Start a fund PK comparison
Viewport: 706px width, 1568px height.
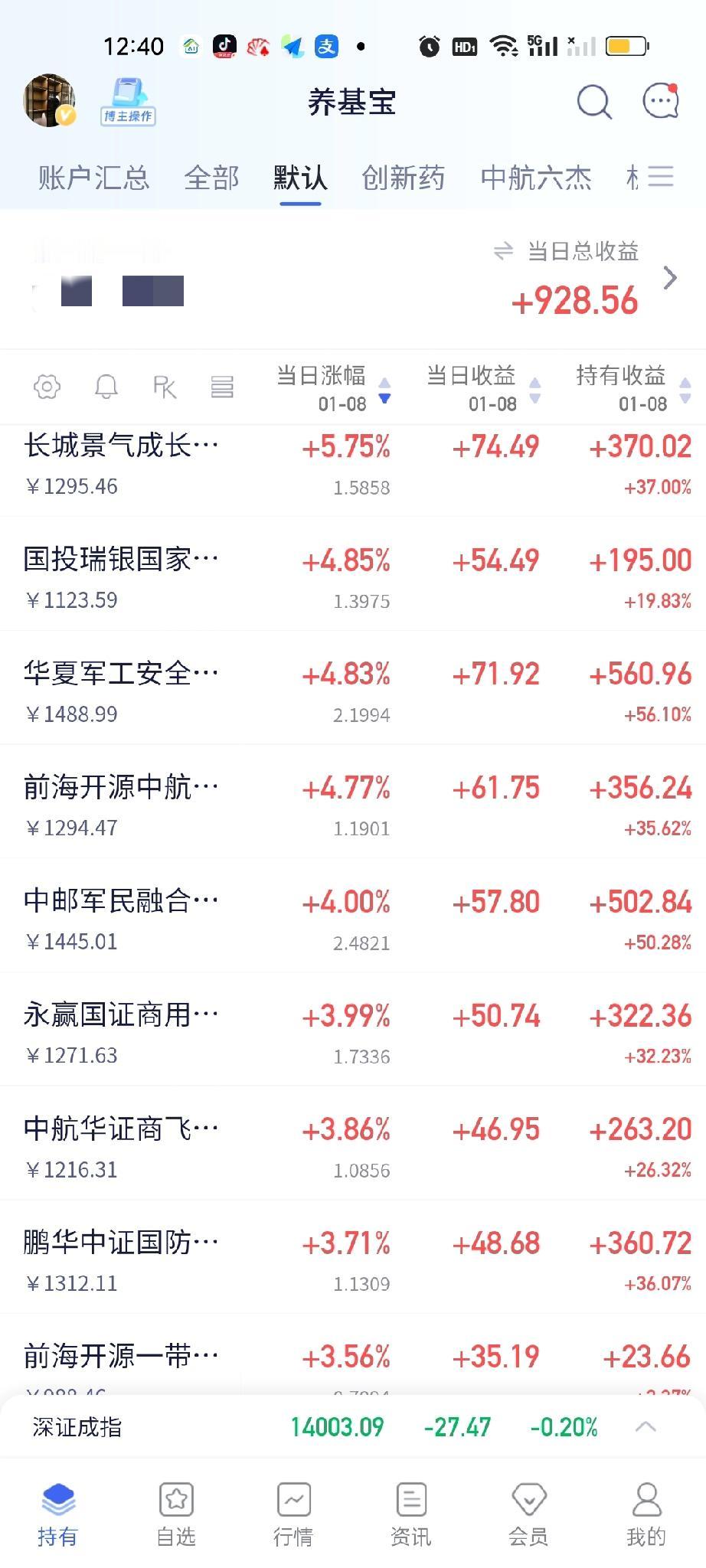[164, 387]
